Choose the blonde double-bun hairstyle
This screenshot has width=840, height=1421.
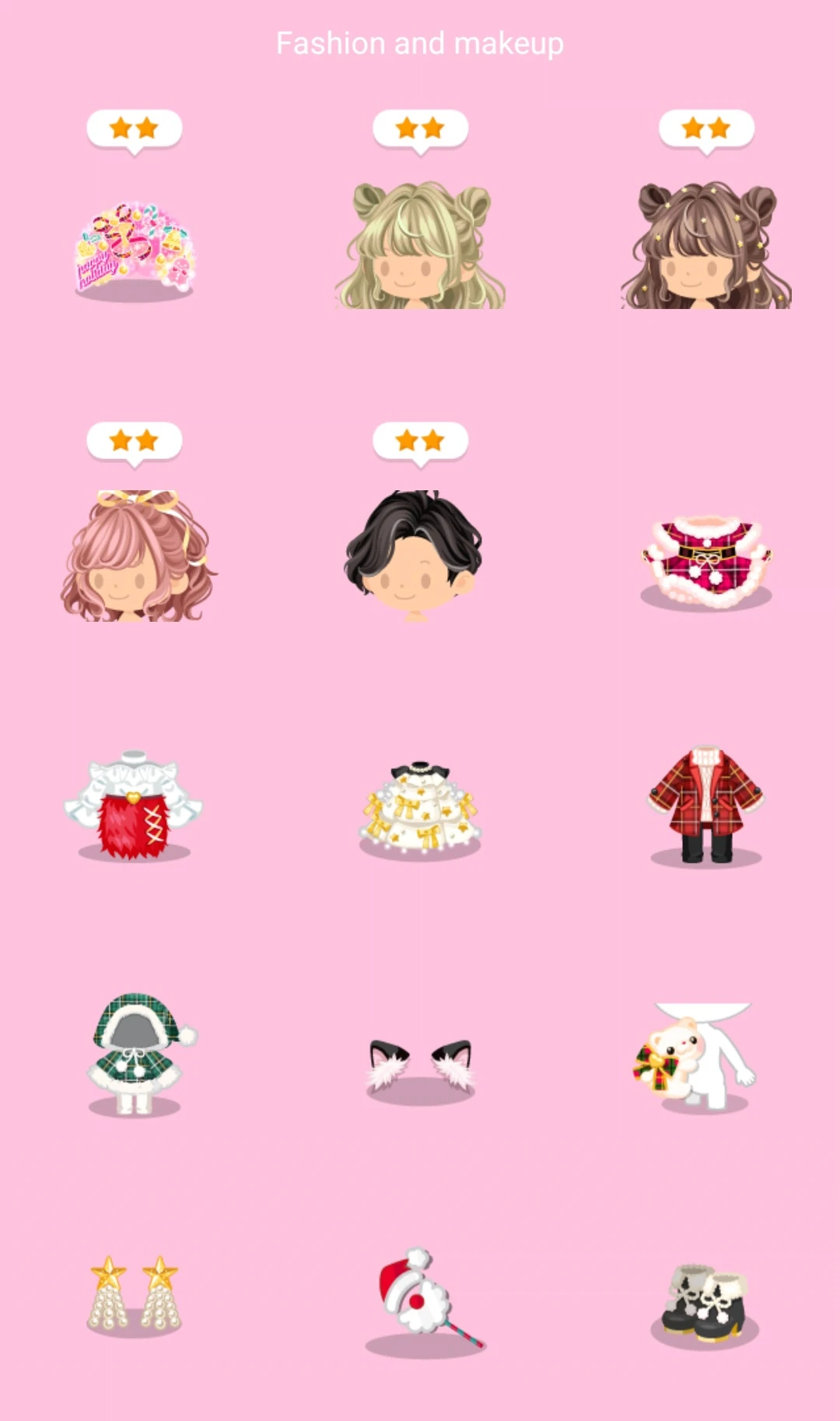coord(420,241)
